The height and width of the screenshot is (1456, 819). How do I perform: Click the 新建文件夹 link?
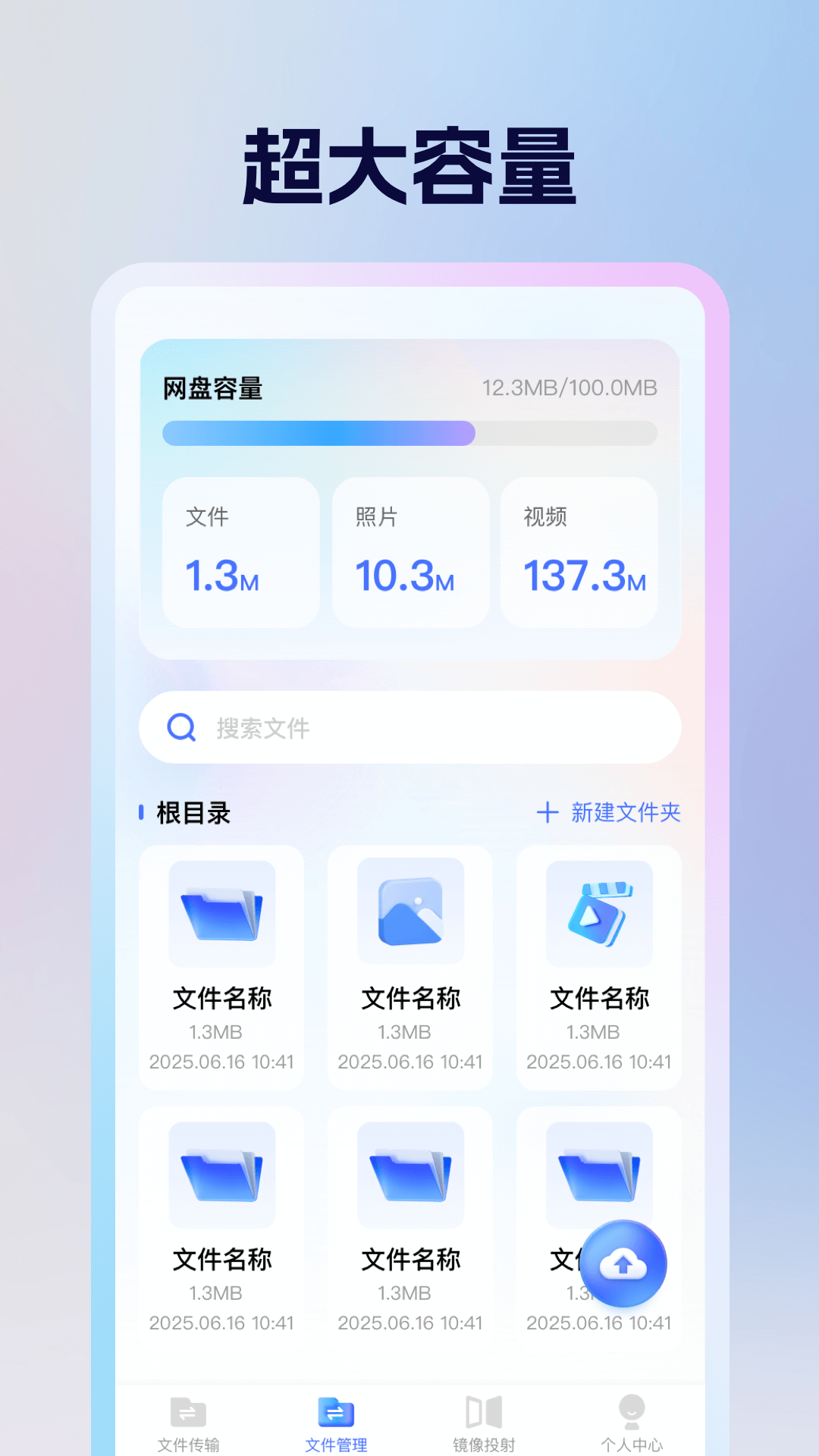tap(625, 813)
